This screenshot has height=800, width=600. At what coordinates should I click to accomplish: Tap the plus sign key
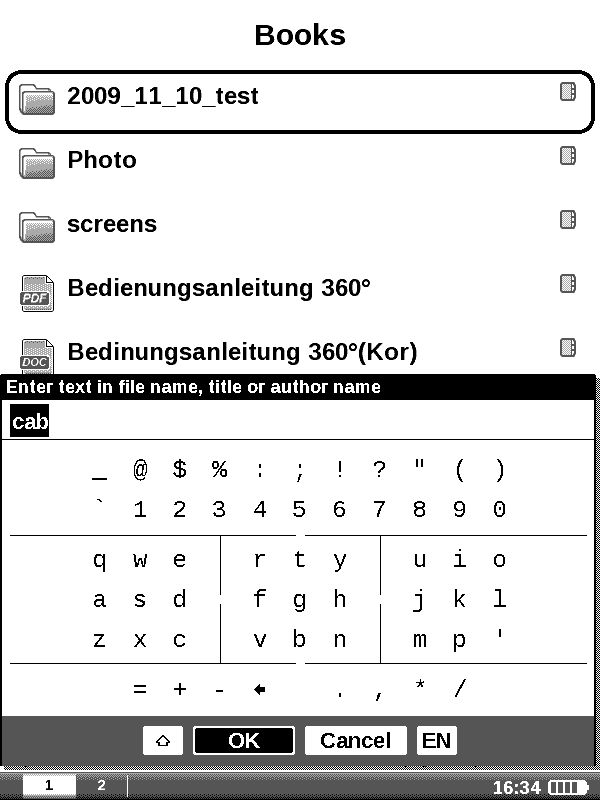[179, 689]
